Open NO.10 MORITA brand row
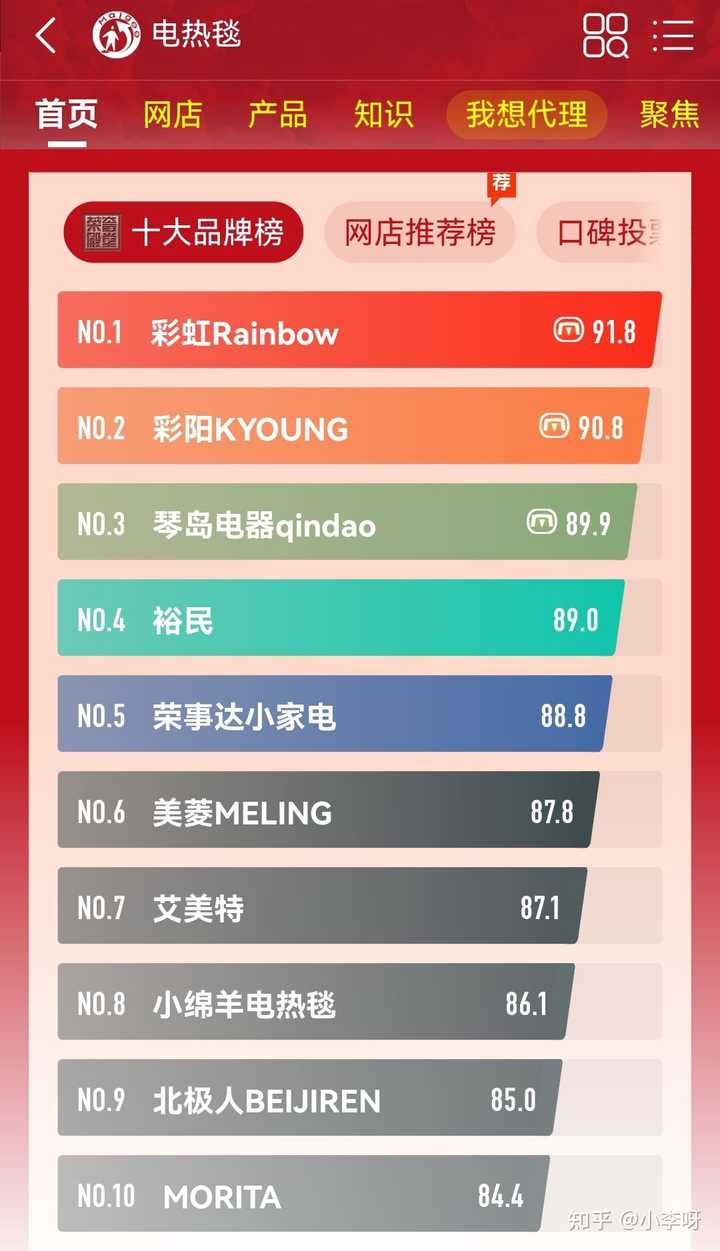This screenshot has width=720, height=1251. (360, 1195)
